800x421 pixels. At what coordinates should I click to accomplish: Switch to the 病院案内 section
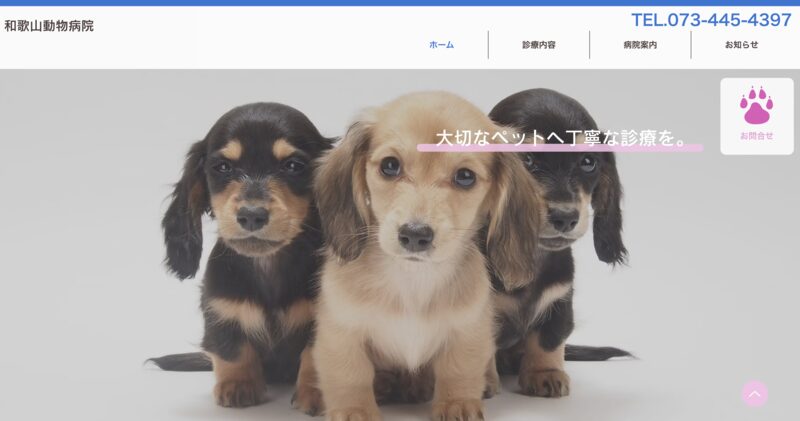point(640,45)
